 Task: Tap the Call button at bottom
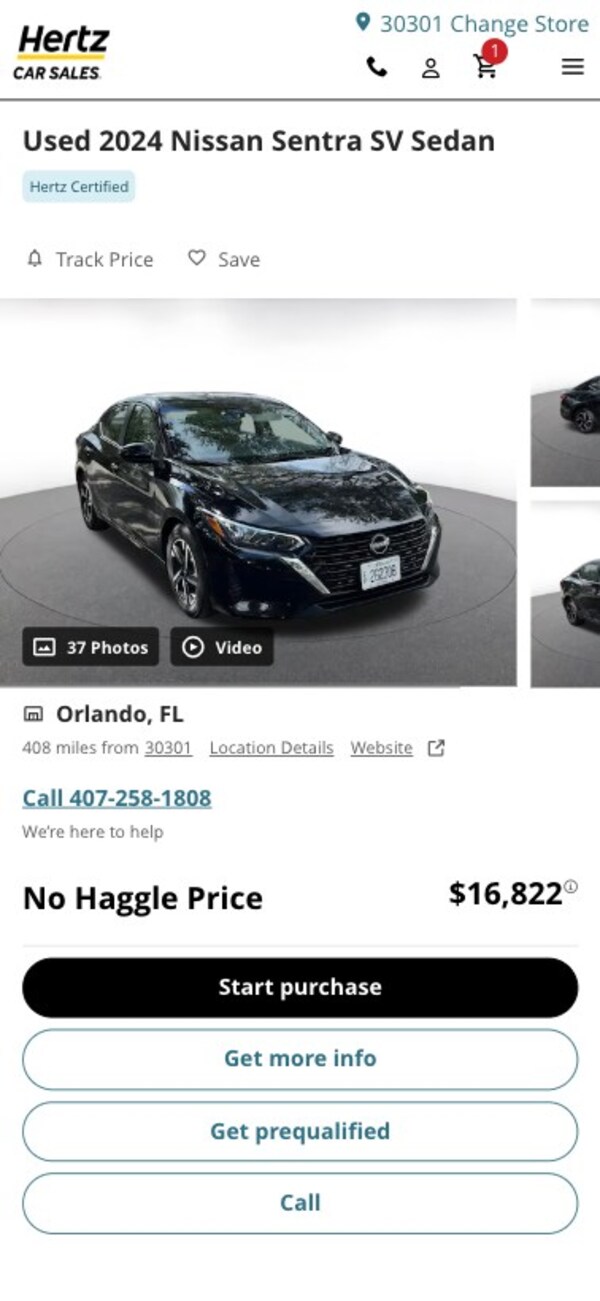coord(300,1203)
